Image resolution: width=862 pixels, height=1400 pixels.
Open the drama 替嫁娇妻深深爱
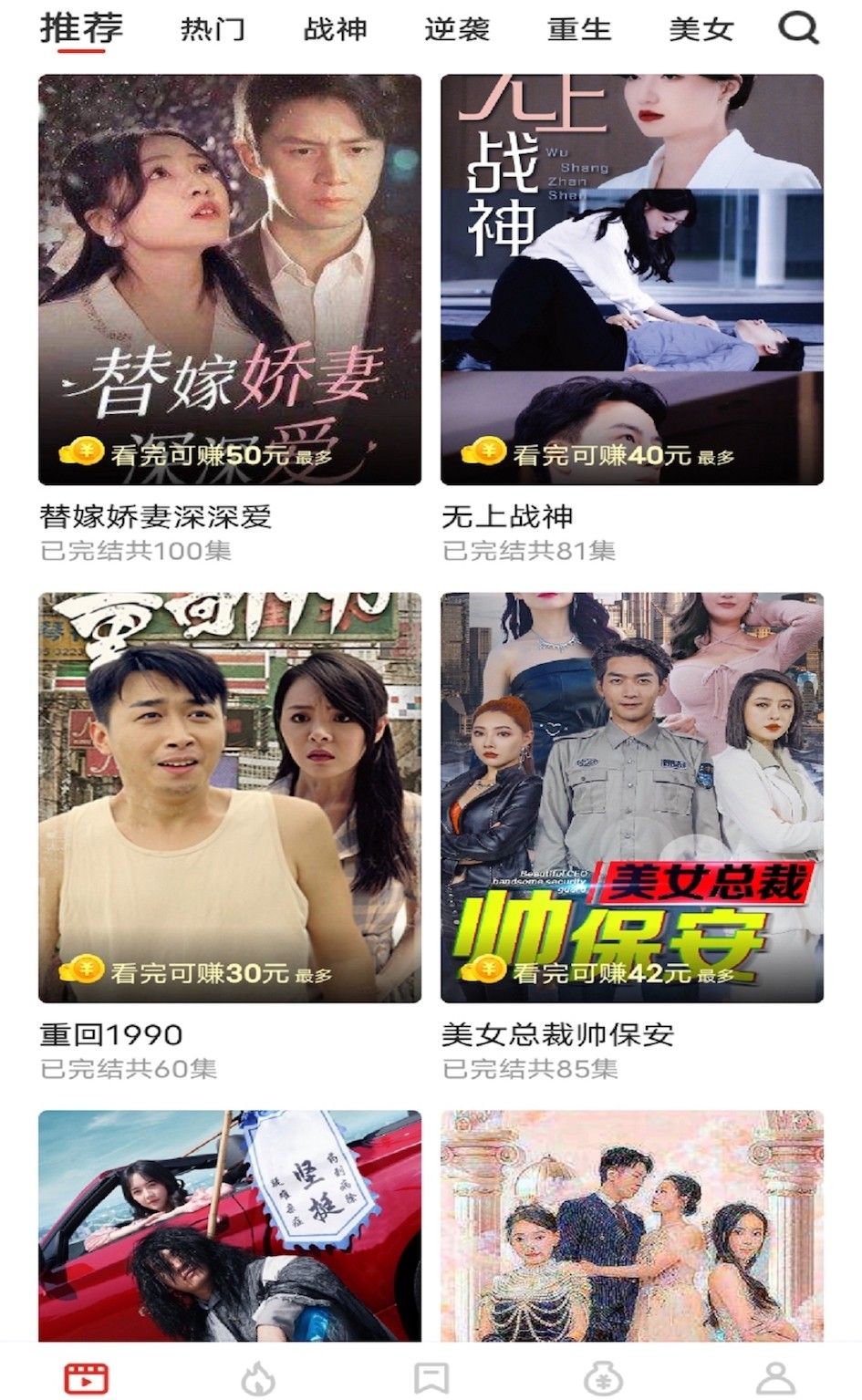click(x=230, y=279)
